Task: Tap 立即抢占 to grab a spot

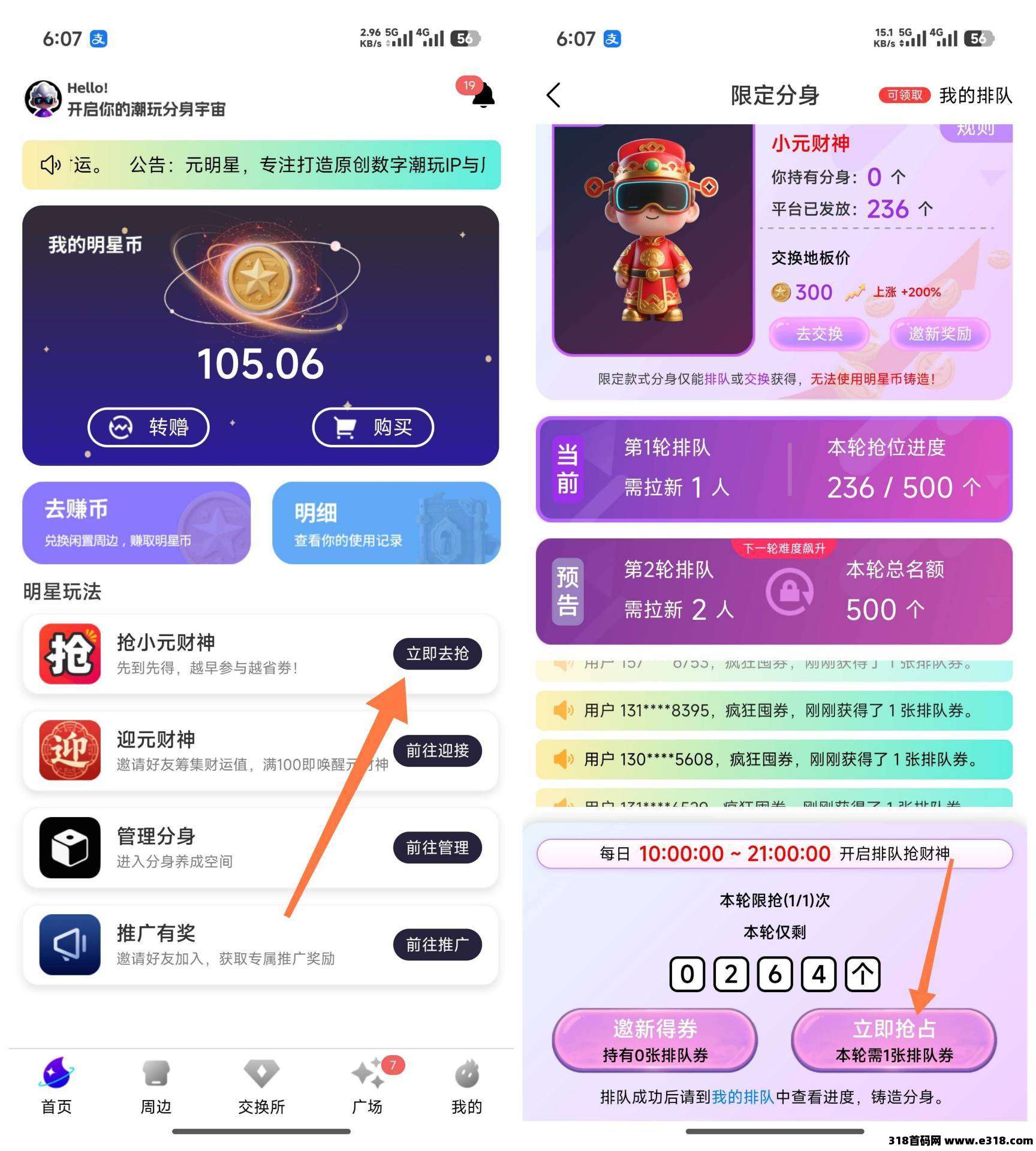Action: tap(894, 1040)
